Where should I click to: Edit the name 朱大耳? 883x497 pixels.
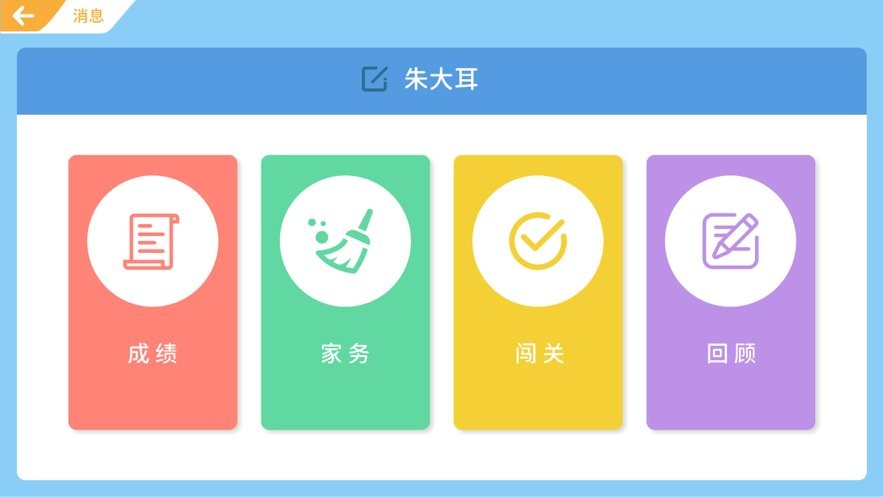coord(374,79)
